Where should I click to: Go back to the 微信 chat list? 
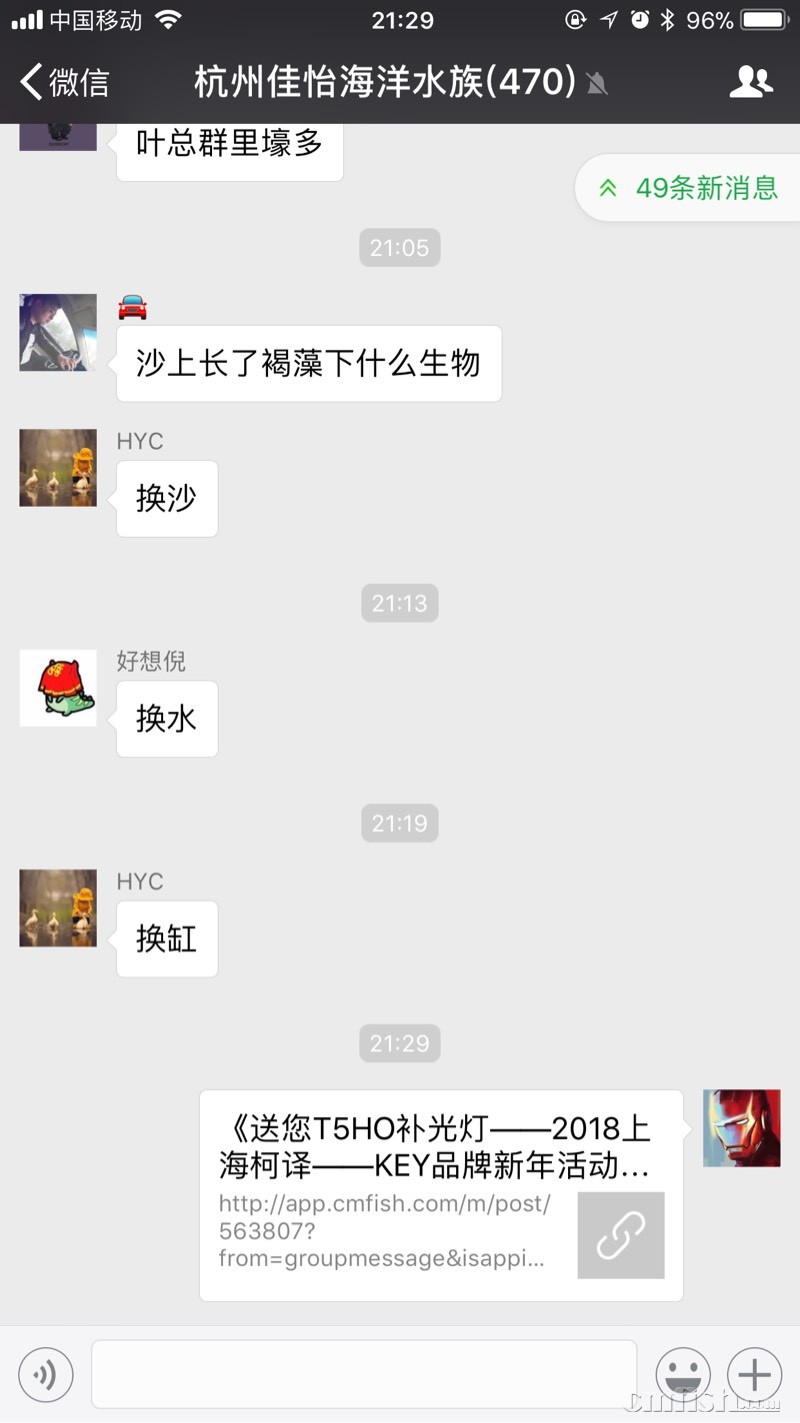65,82
